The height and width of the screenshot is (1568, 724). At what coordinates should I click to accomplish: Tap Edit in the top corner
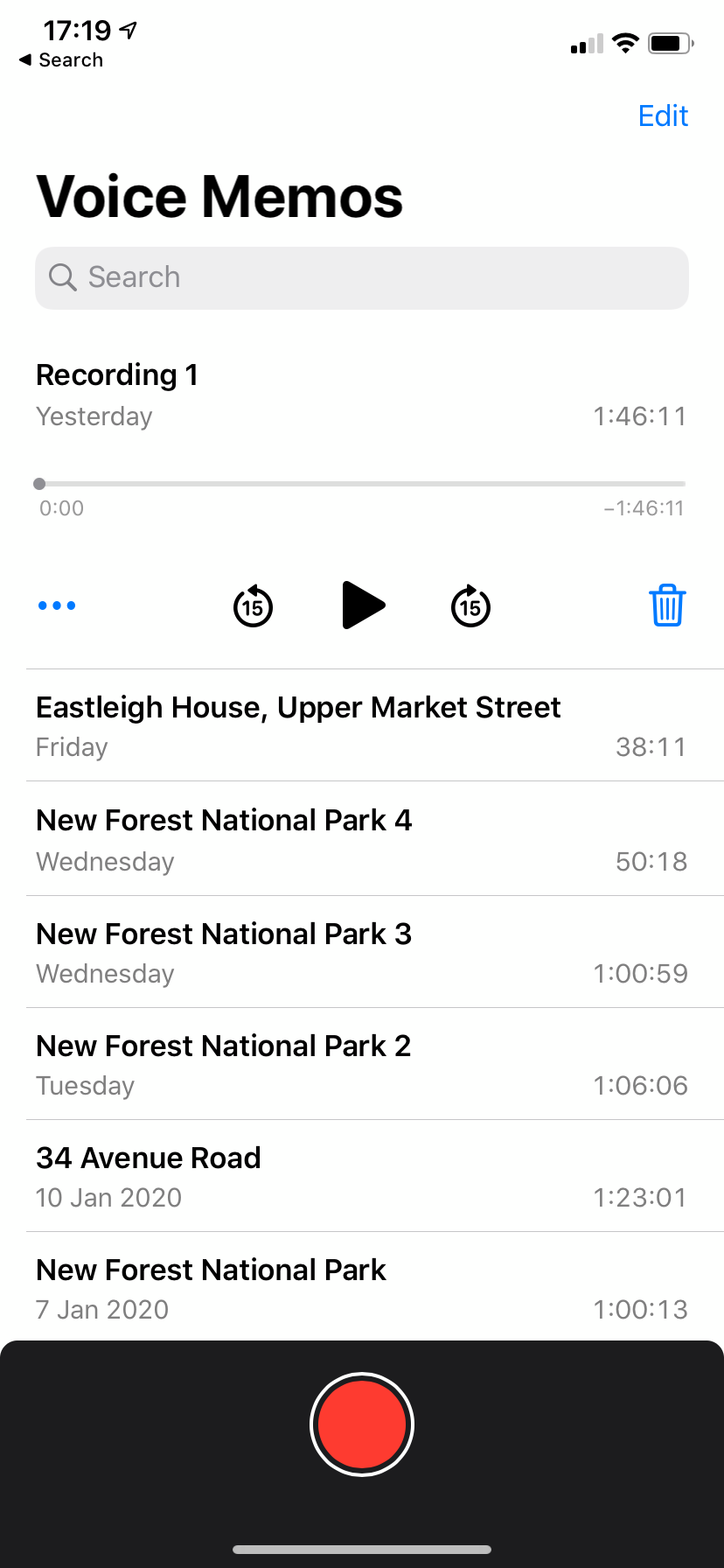pyautogui.click(x=663, y=116)
